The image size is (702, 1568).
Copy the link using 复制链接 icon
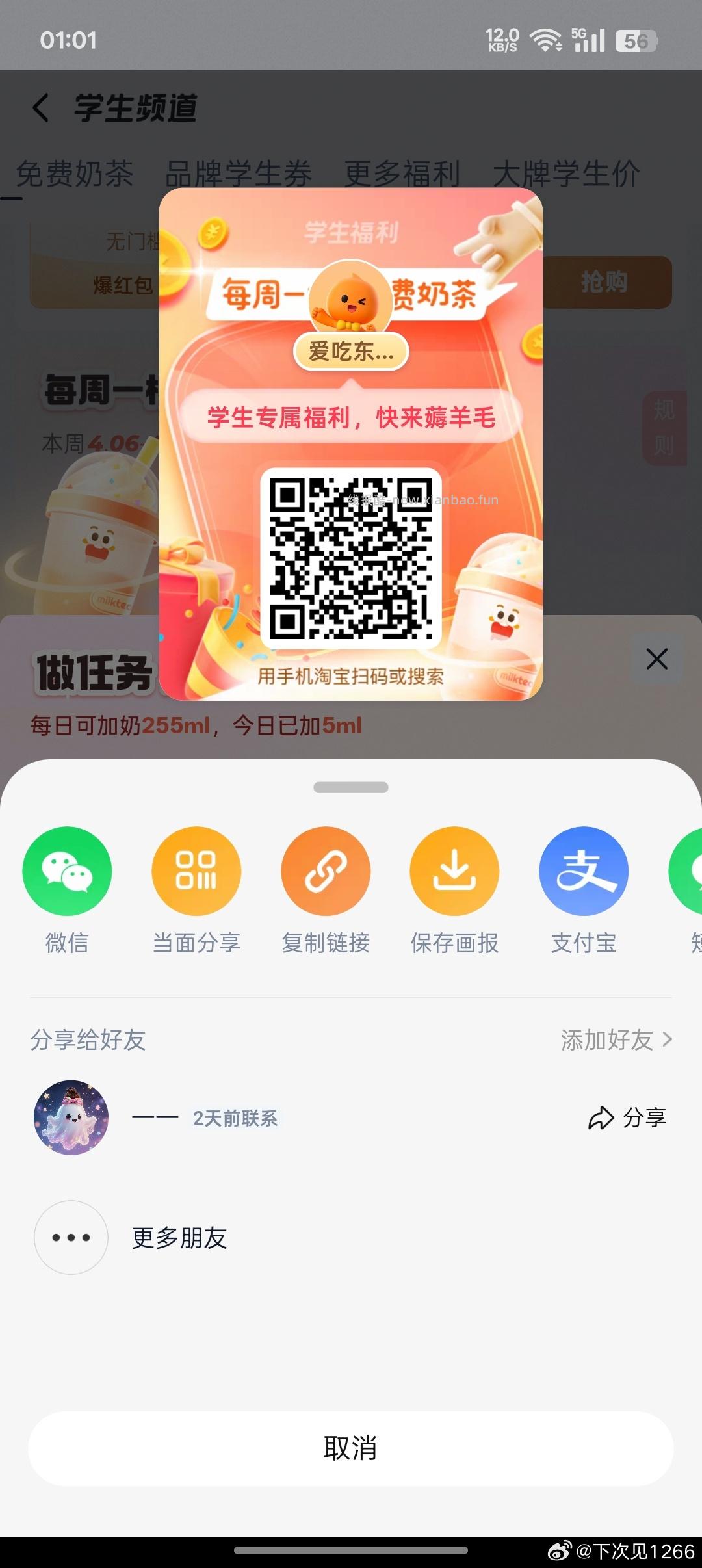[326, 871]
